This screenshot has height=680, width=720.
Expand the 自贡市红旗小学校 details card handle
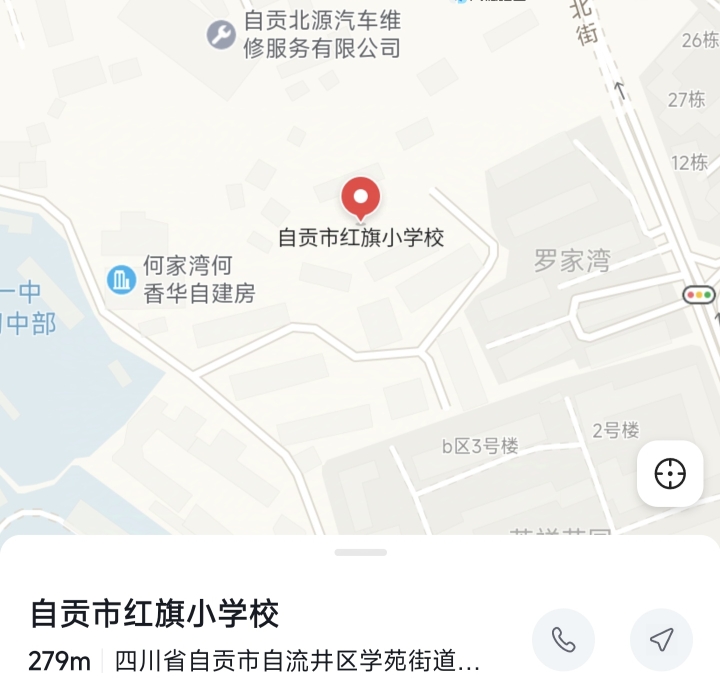click(360, 552)
